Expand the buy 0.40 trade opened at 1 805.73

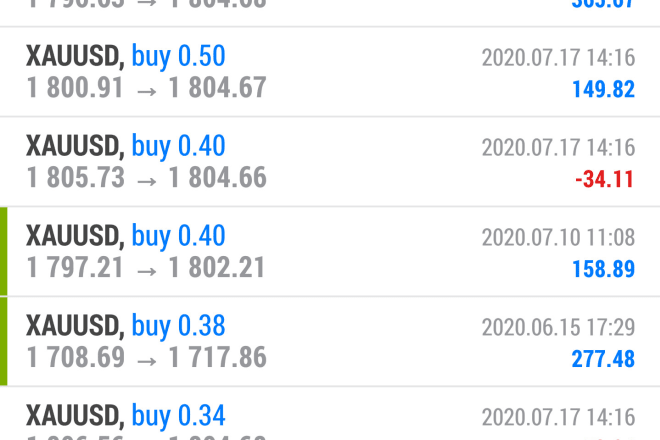pos(330,162)
